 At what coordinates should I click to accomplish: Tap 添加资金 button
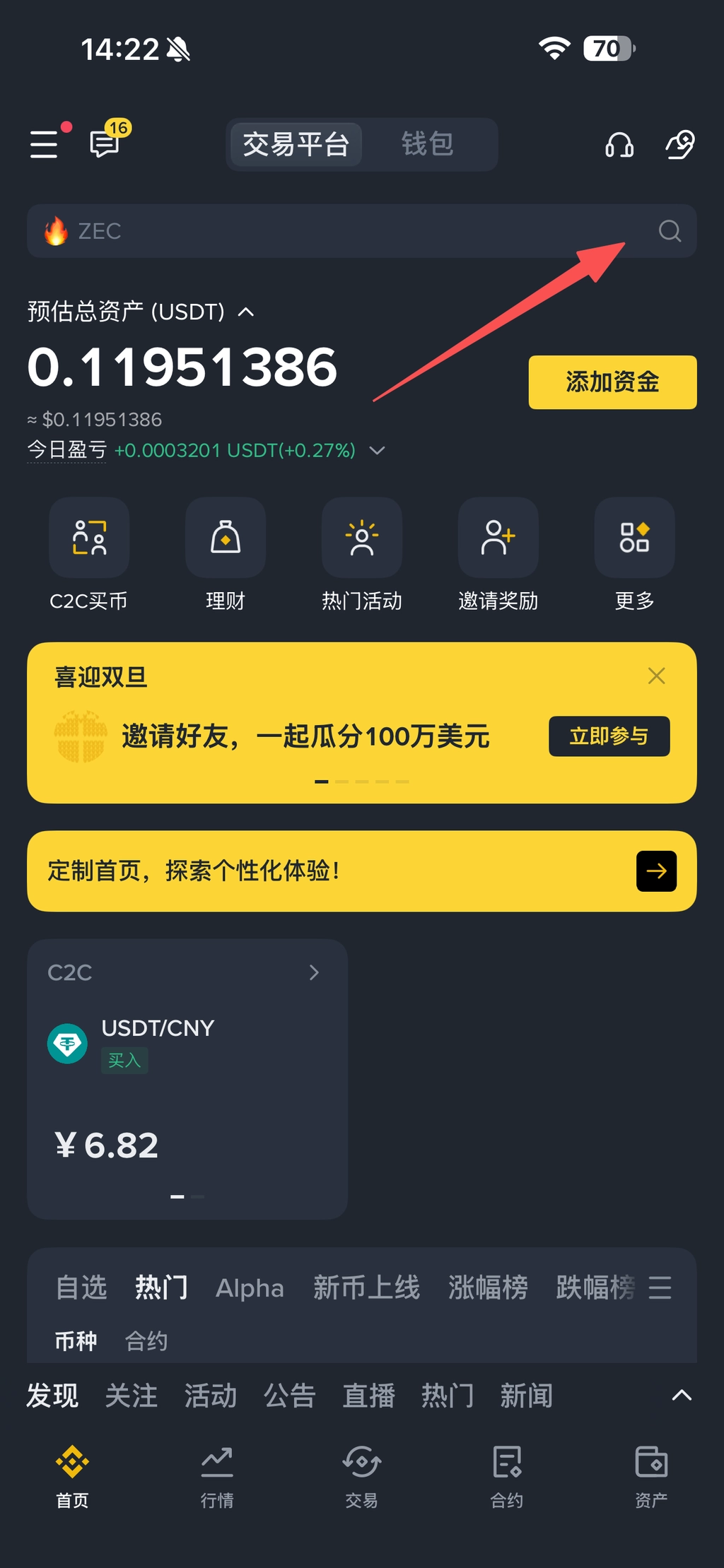[x=612, y=382]
